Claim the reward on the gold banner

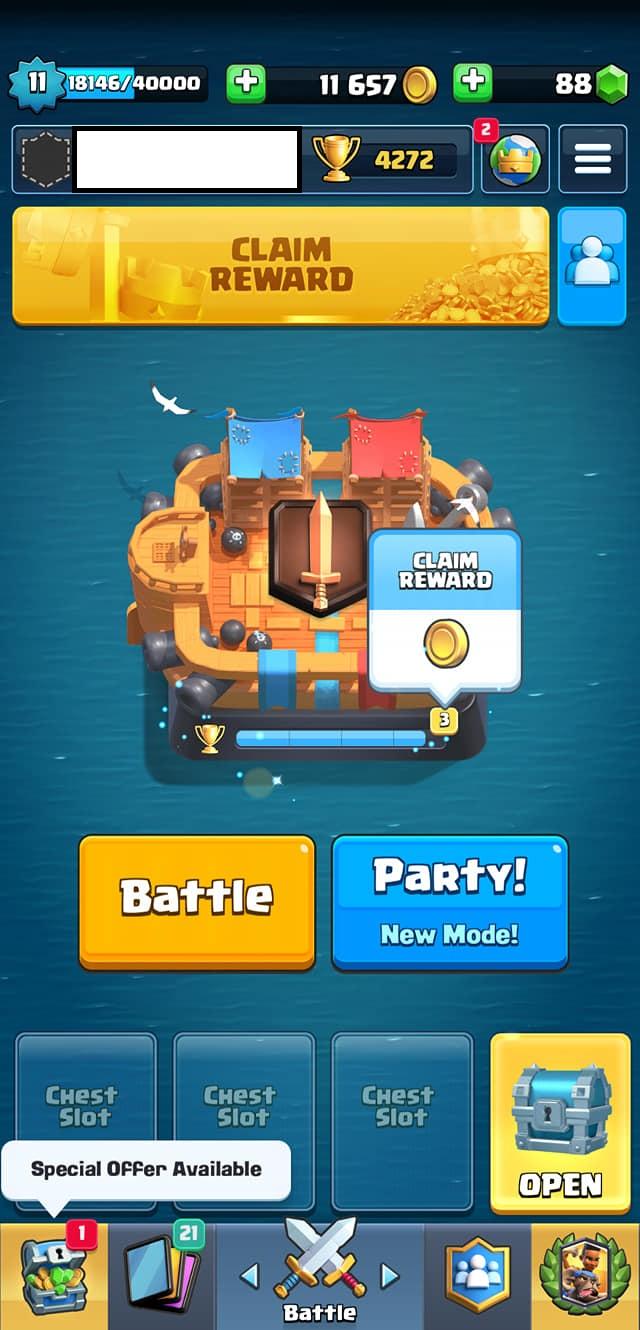(x=280, y=265)
